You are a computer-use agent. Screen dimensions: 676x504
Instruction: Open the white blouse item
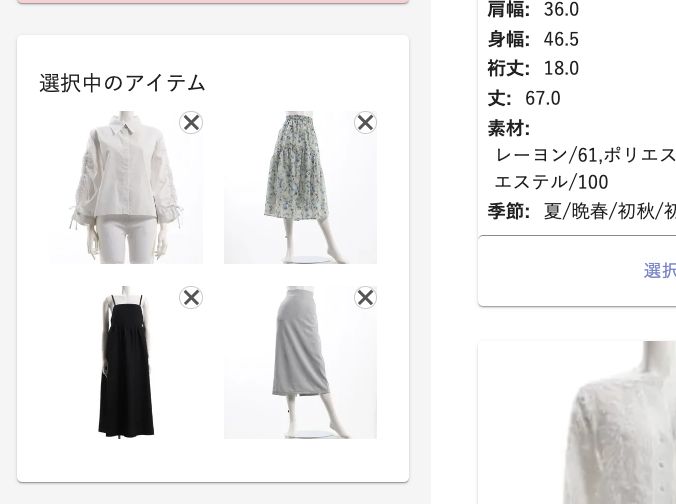[125, 190]
